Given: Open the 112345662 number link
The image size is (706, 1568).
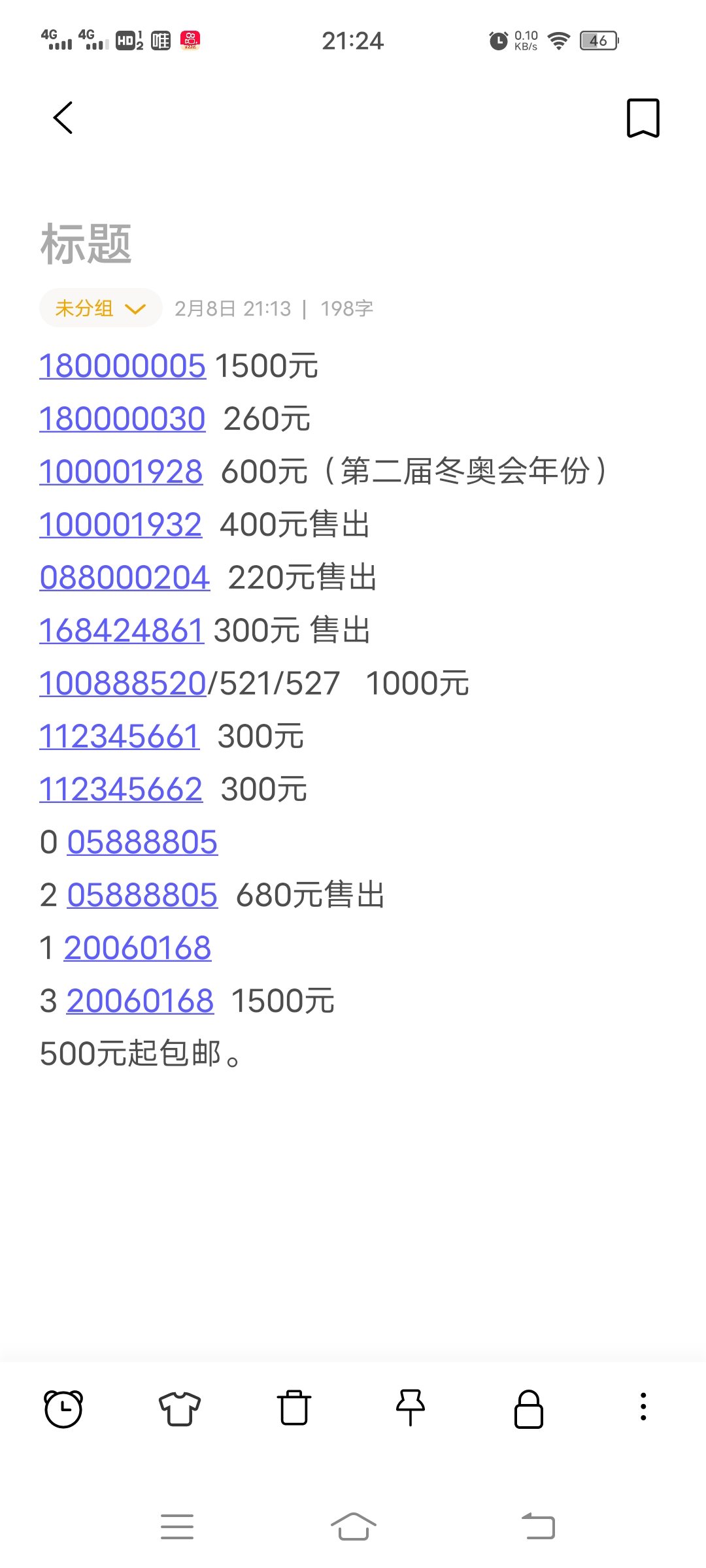Looking at the screenshot, I should pyautogui.click(x=121, y=789).
